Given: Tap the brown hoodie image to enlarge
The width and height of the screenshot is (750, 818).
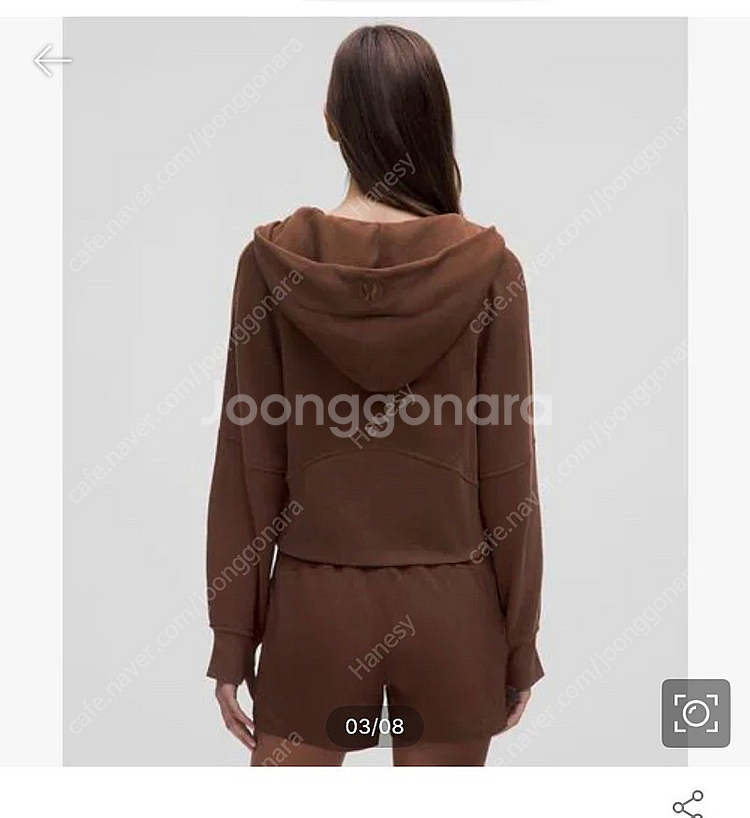Looking at the screenshot, I should (375, 400).
